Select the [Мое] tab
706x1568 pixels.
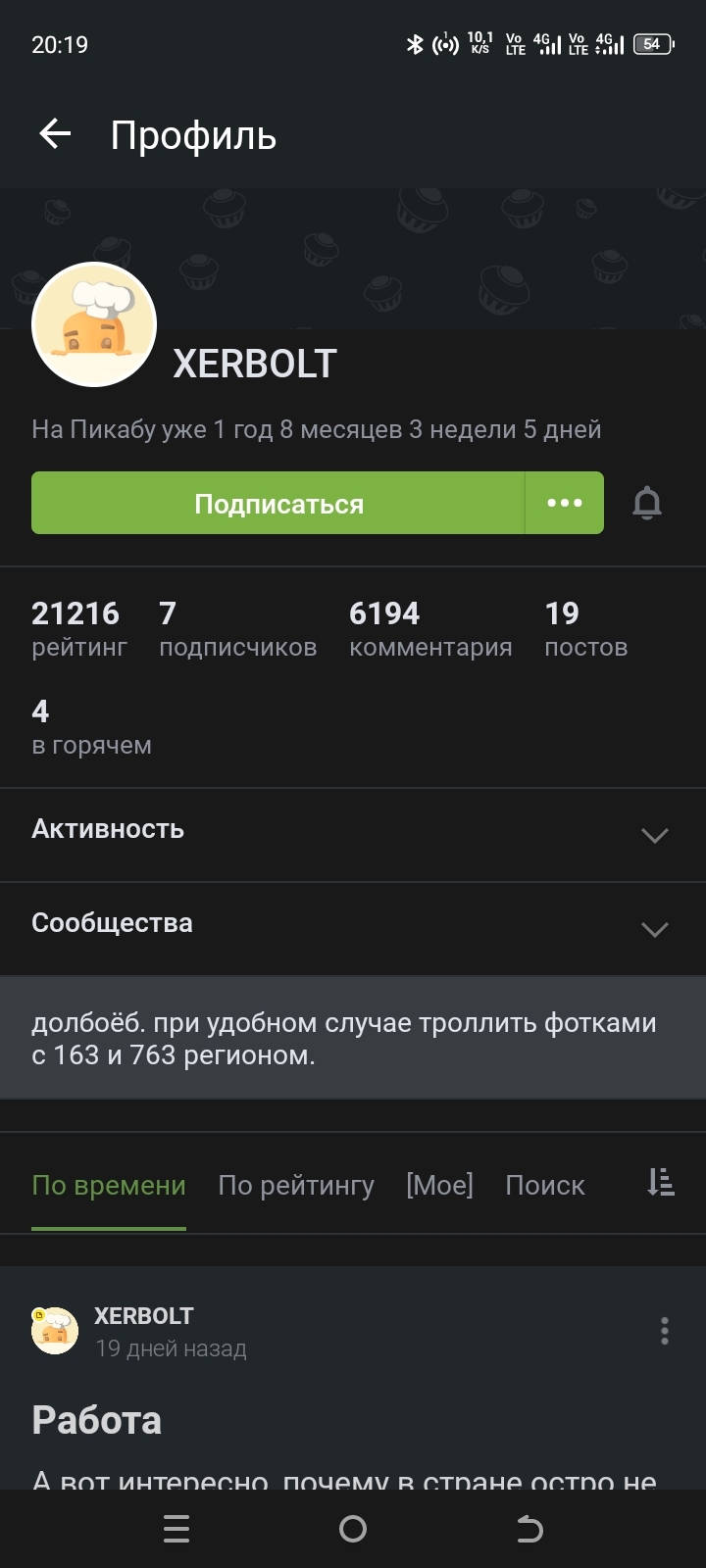click(x=439, y=1186)
